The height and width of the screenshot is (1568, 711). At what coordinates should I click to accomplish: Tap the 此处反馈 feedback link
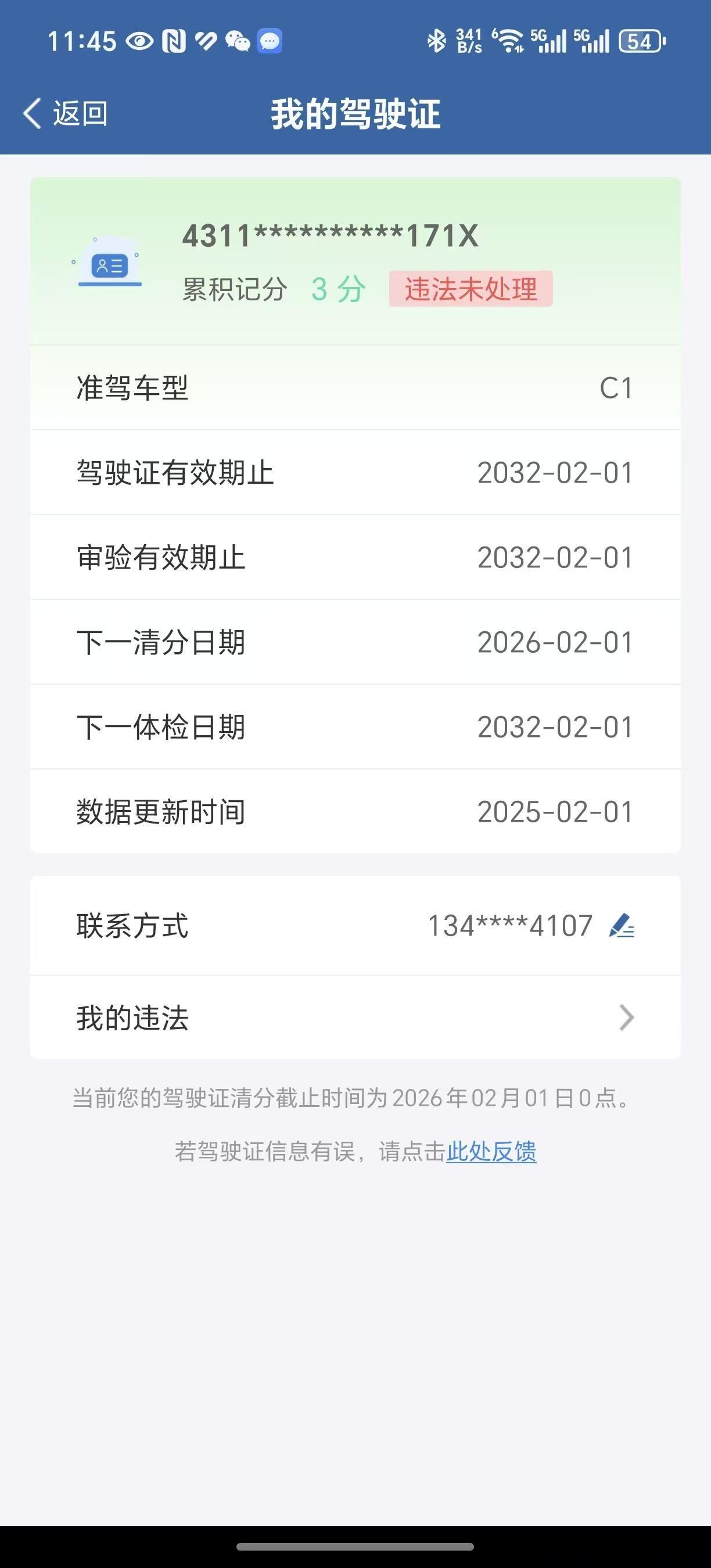click(491, 1152)
